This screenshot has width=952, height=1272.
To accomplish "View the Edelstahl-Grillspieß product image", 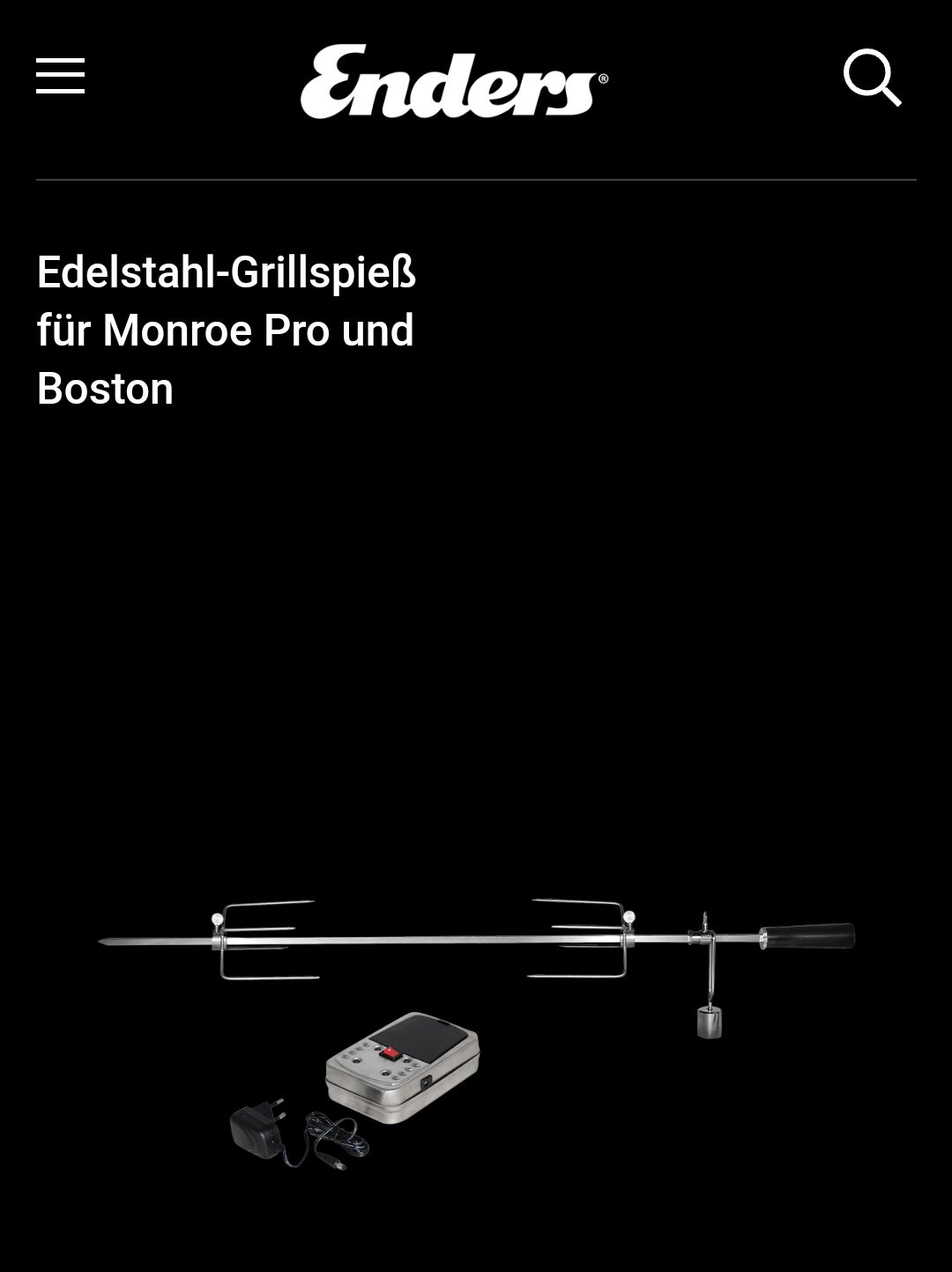I will point(476,1014).
